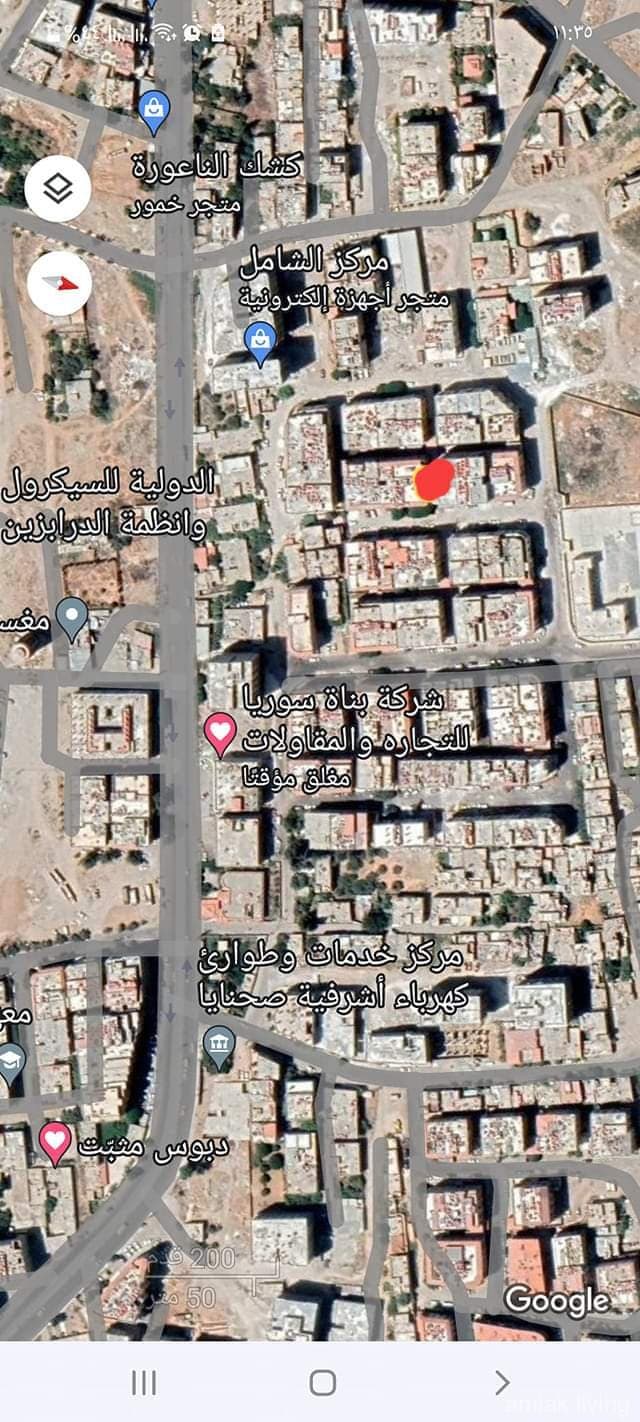Tap the compass to reorient the map
The height and width of the screenshot is (1422, 640).
pos(58,283)
